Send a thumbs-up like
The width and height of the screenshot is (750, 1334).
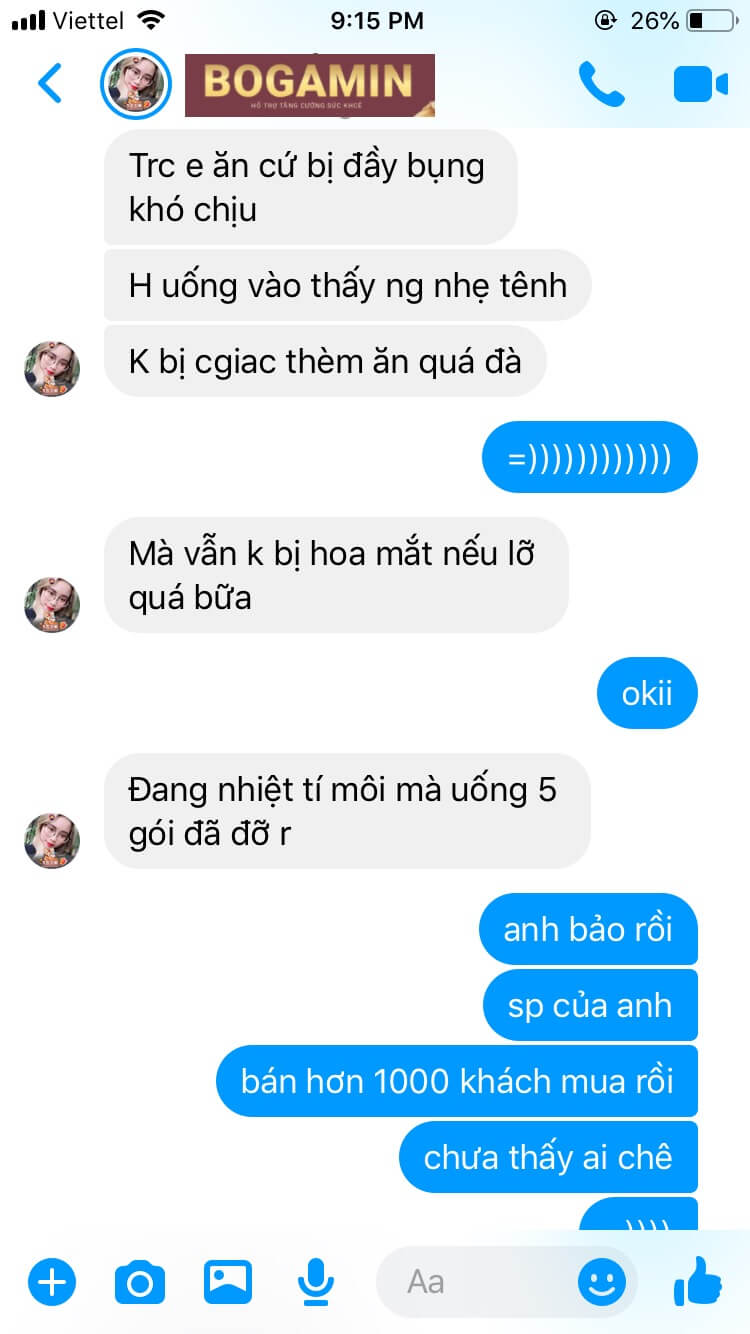click(x=698, y=1281)
